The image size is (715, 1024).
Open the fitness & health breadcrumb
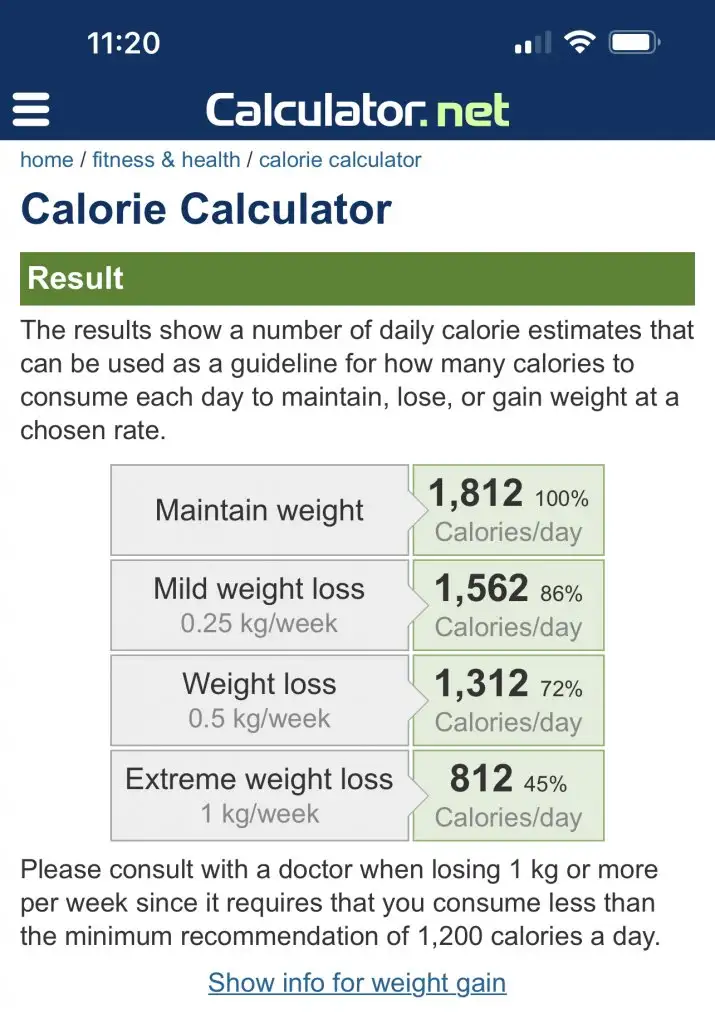tap(166, 160)
